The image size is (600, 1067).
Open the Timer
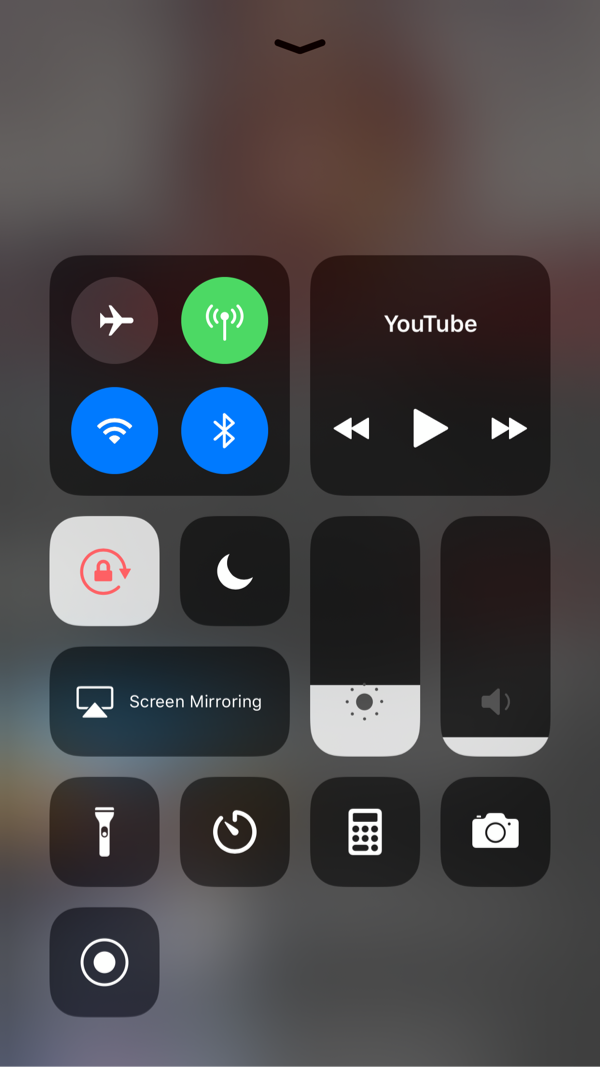coord(234,831)
